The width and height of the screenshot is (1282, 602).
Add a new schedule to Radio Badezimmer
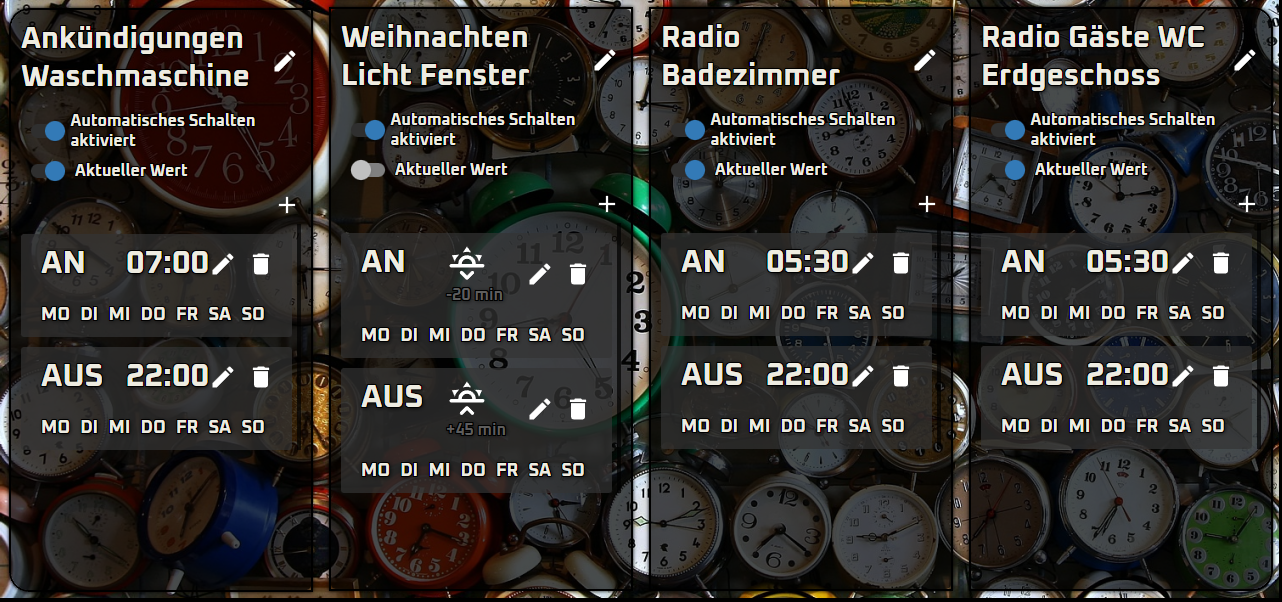[x=927, y=204]
